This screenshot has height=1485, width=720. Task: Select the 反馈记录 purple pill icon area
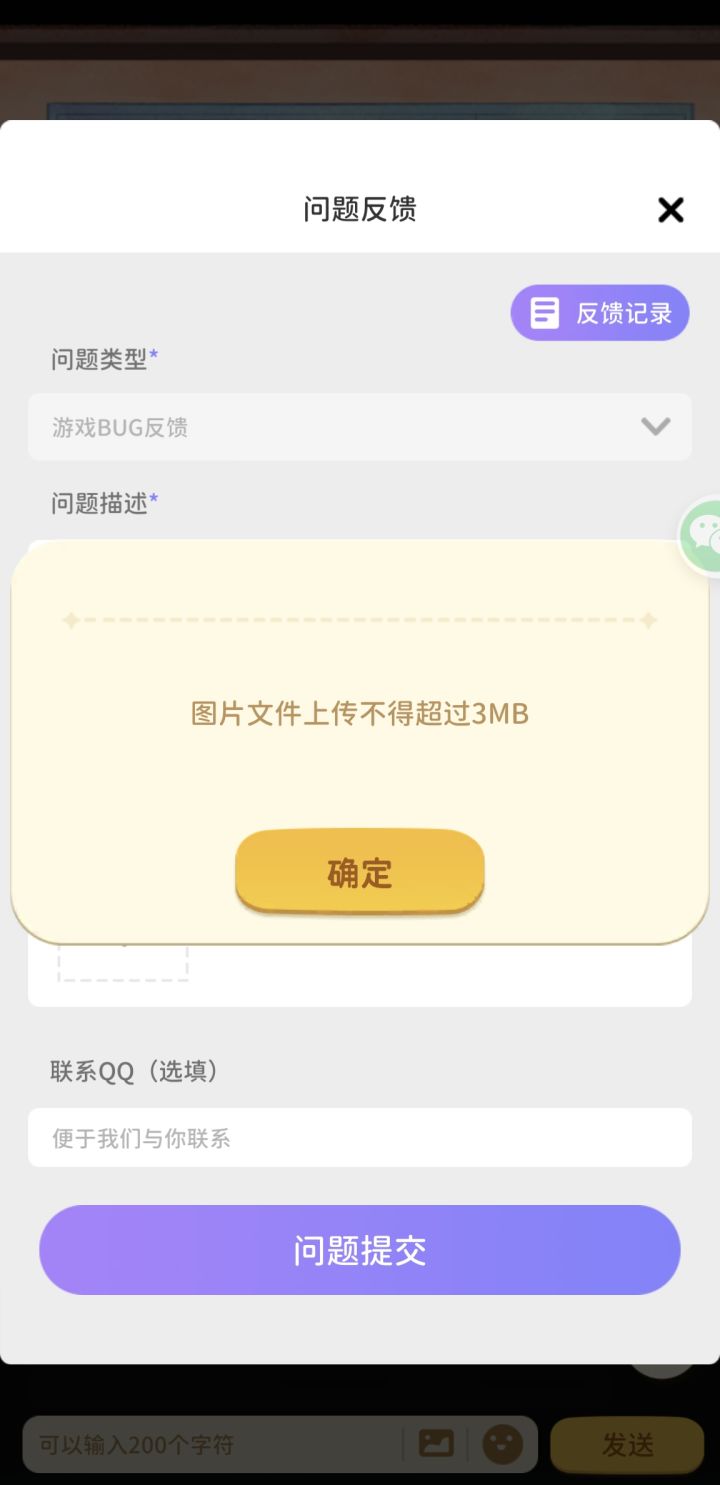599,313
